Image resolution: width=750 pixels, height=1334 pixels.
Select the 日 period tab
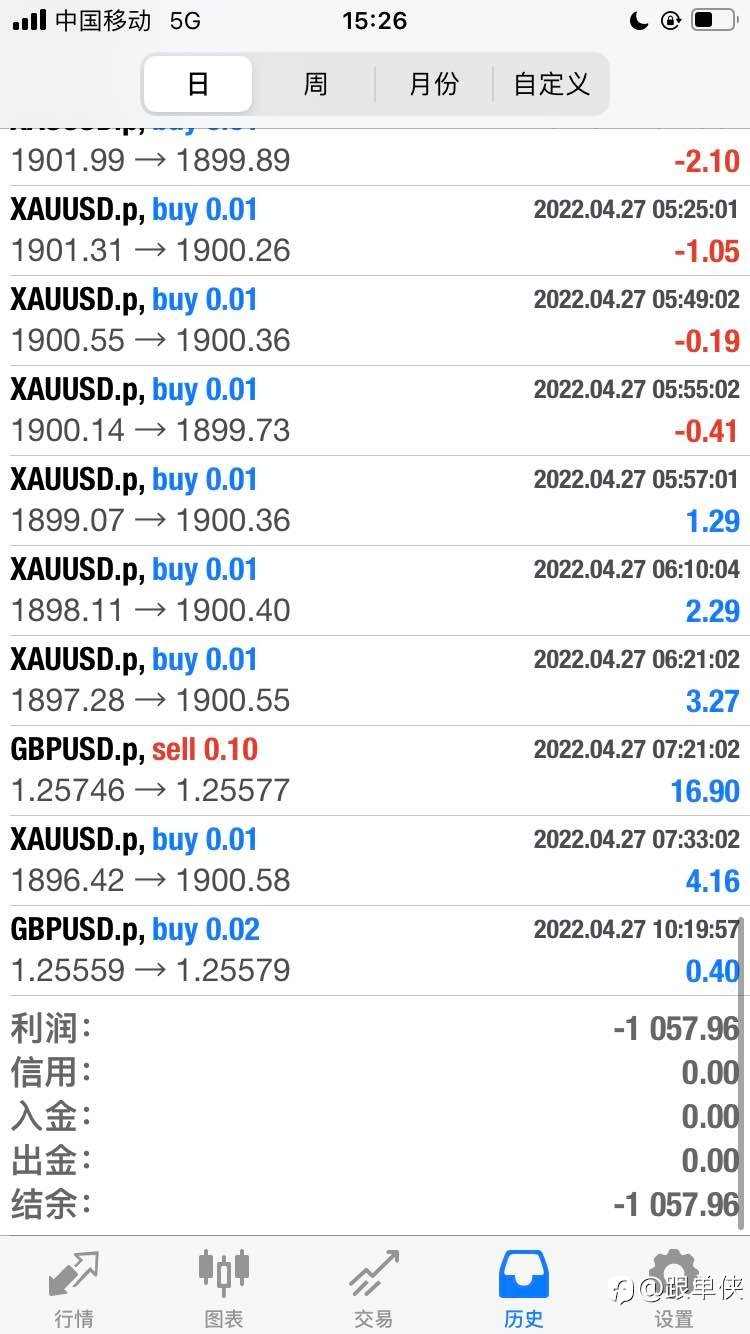(198, 84)
